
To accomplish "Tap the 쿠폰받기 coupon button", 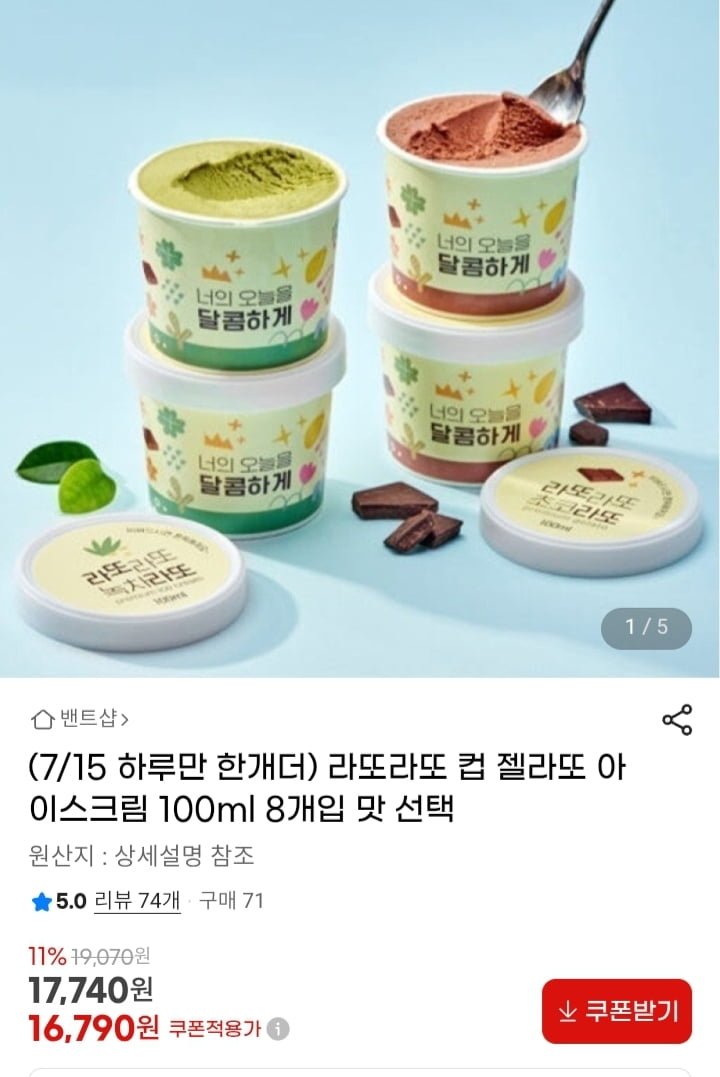I will click(617, 1011).
